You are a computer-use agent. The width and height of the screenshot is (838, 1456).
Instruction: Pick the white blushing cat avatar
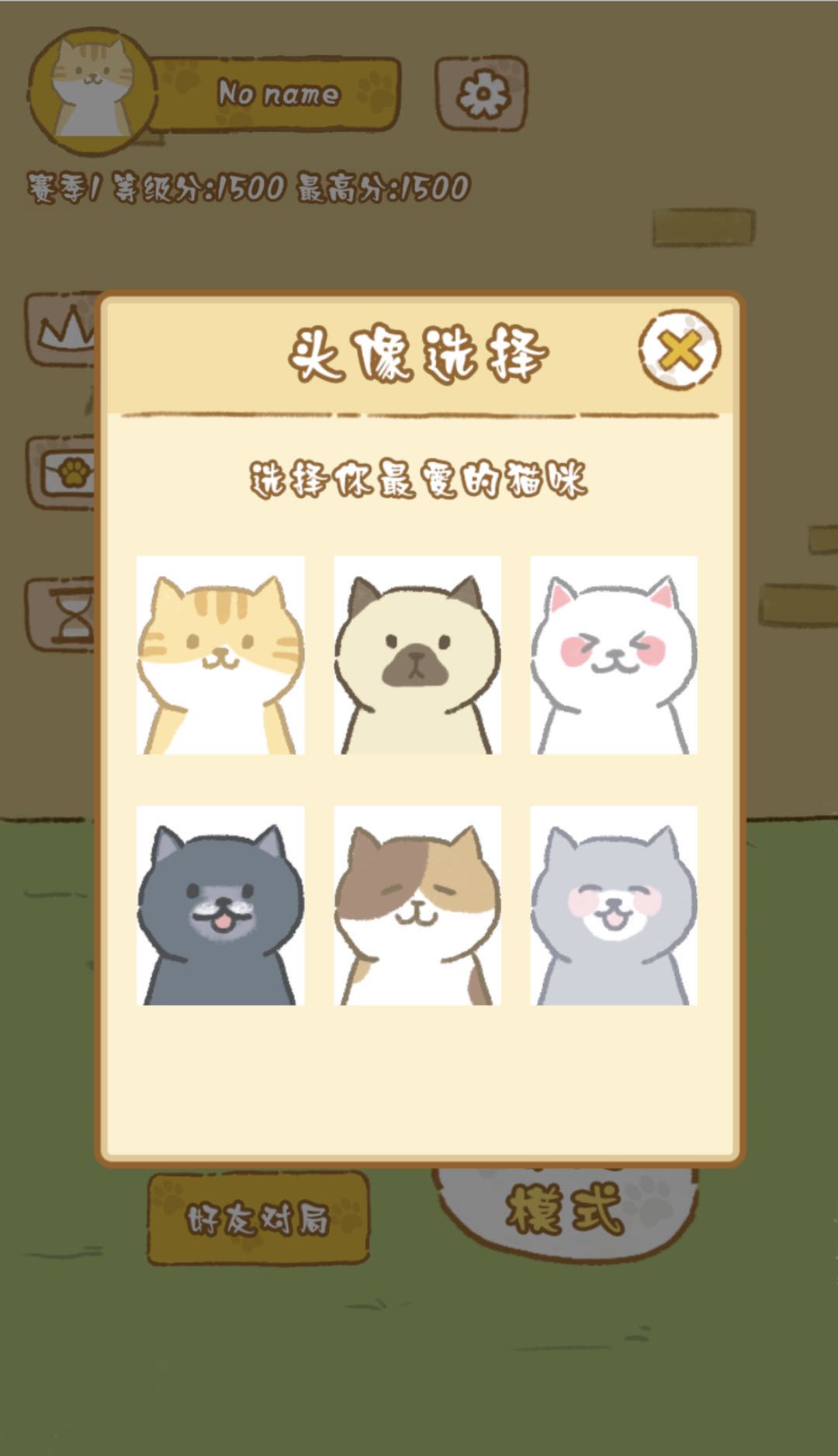click(614, 655)
